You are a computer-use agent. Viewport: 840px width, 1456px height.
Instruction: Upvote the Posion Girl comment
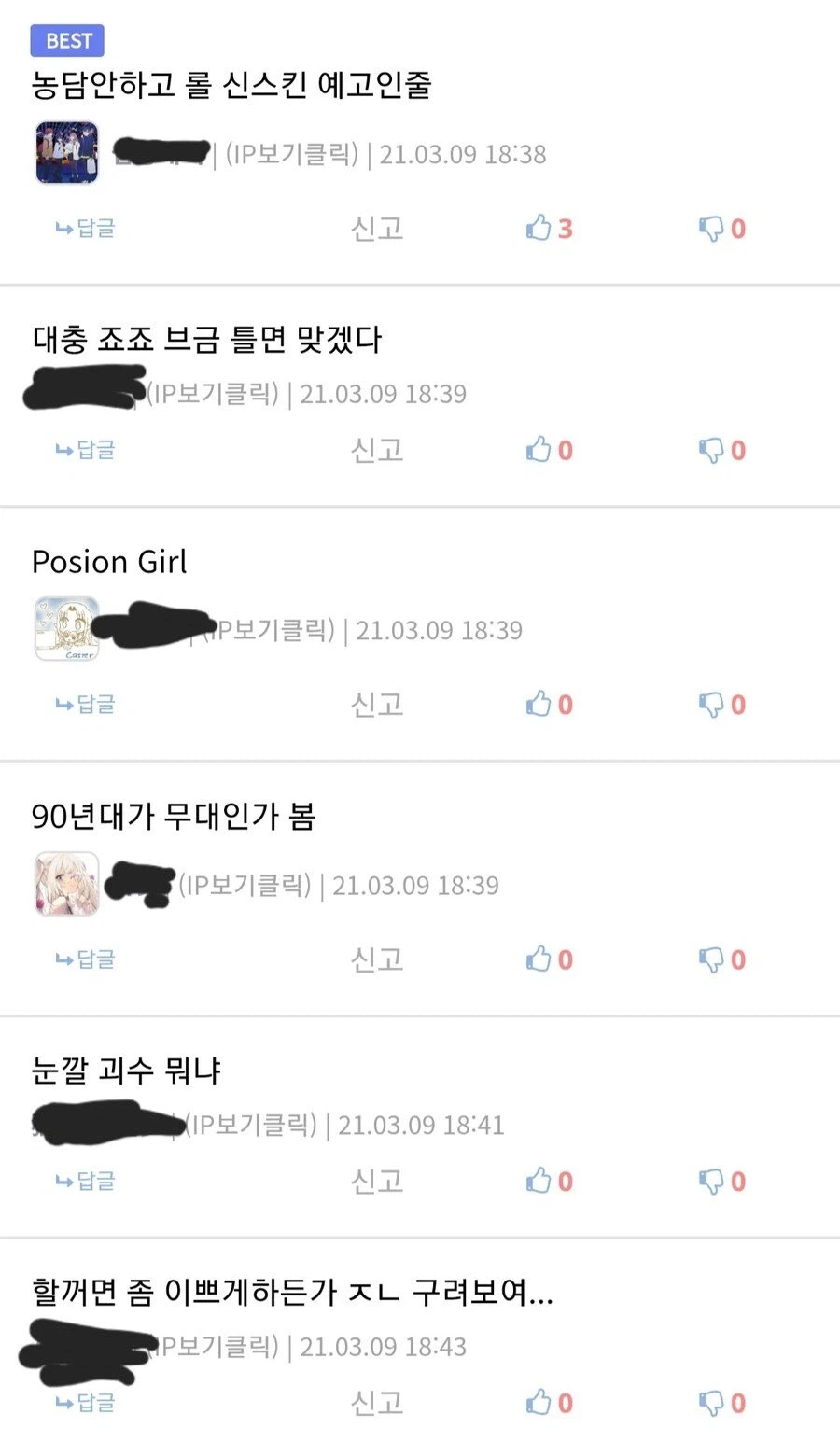(x=539, y=705)
